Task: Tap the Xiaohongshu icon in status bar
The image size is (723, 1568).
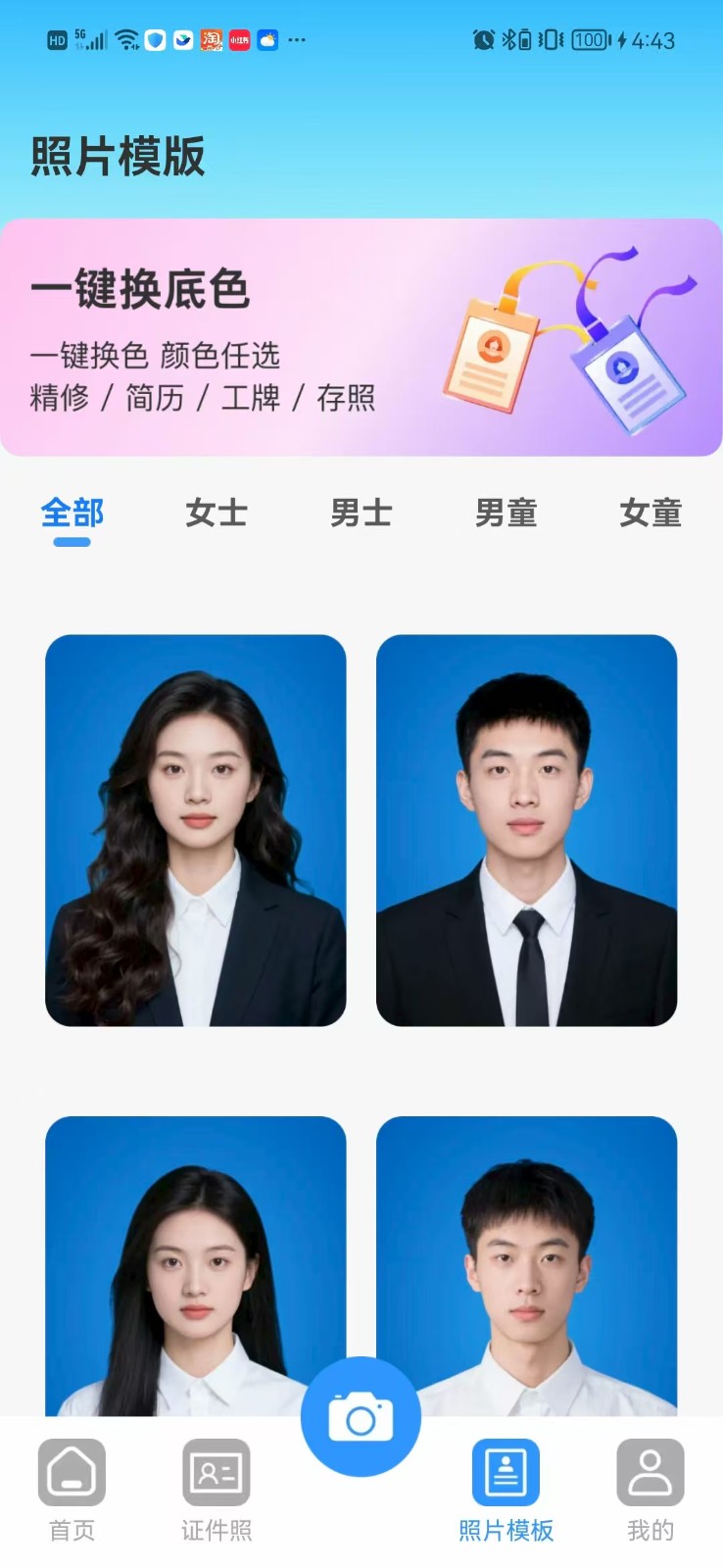Action: coord(239,40)
